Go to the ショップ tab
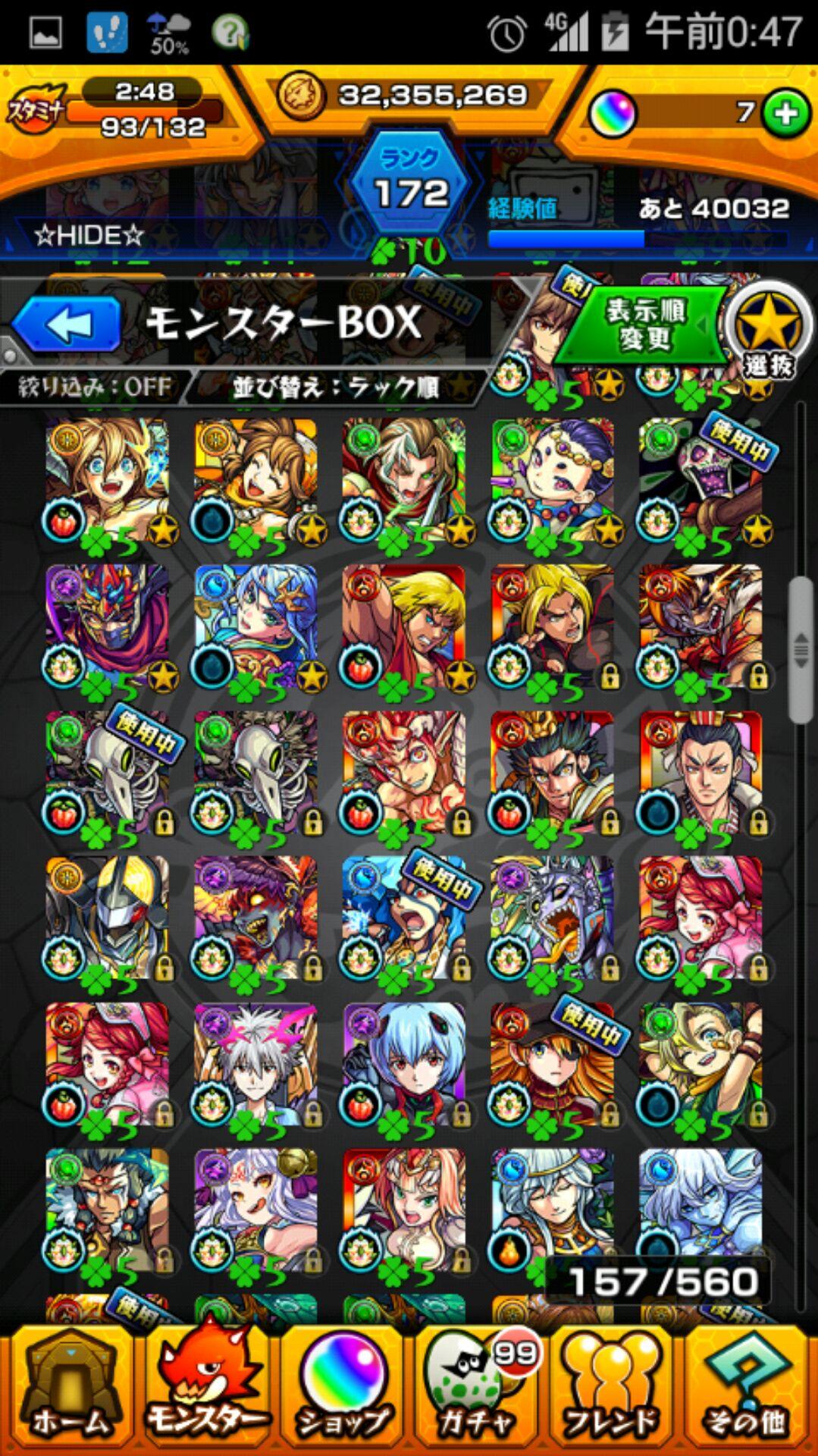 (343, 1389)
